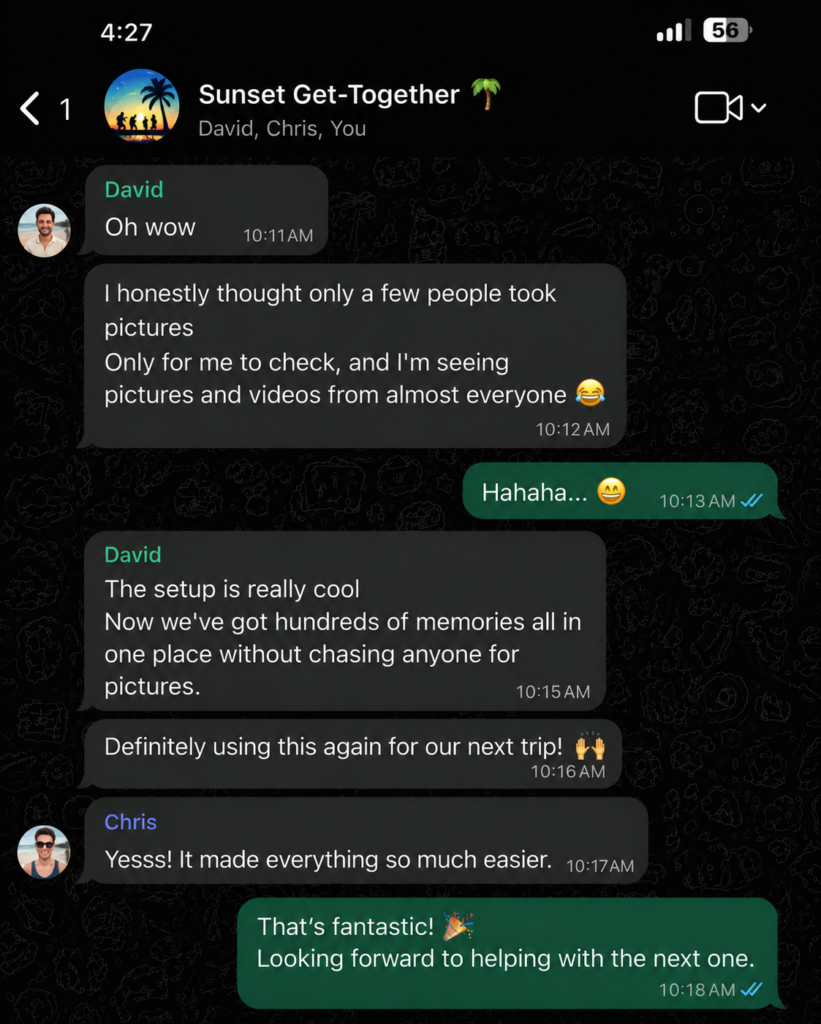Screen dimensions: 821x1024
Task: Open the Sunset Get-Together group photo
Action: click(142, 106)
